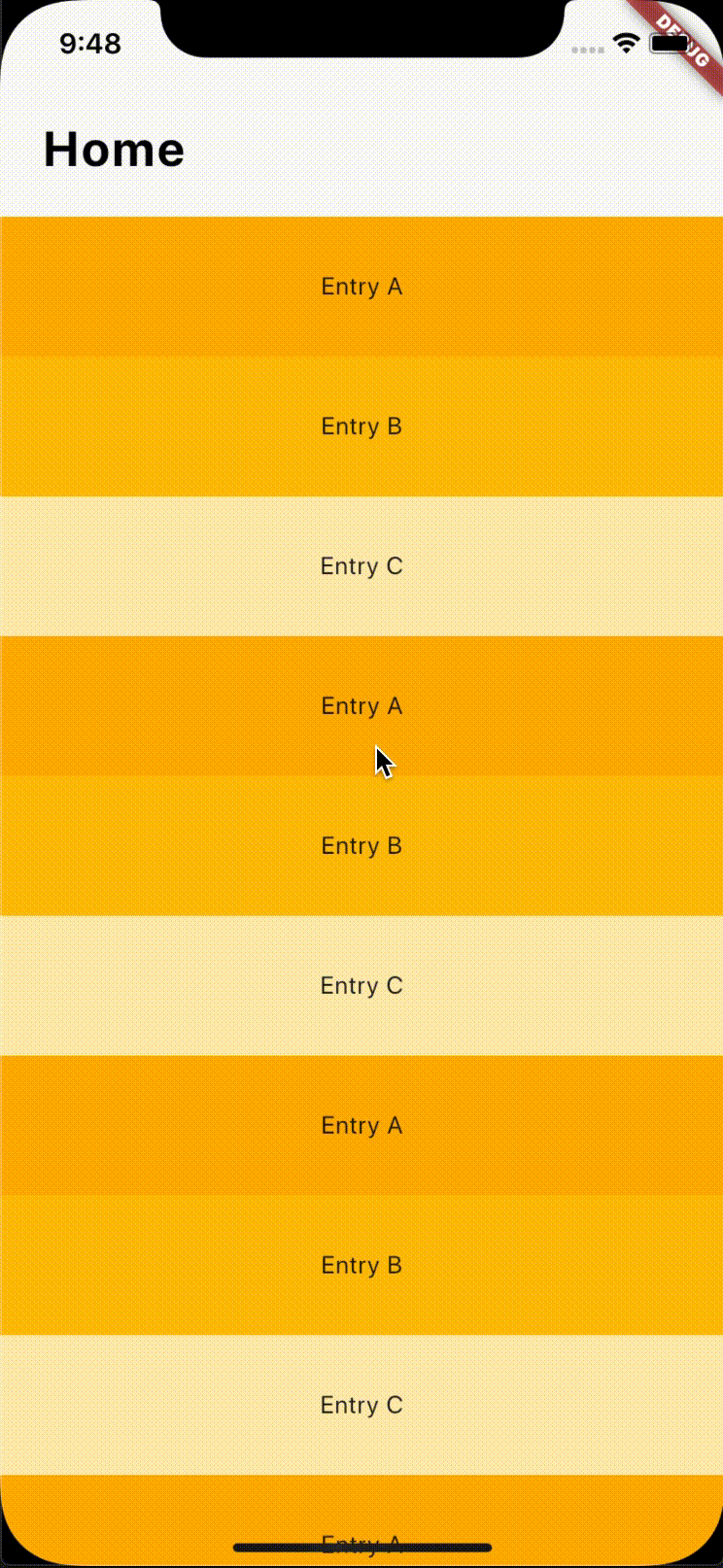Select the first Entry B row
Screen dimensions: 723x1568
(x=361, y=426)
